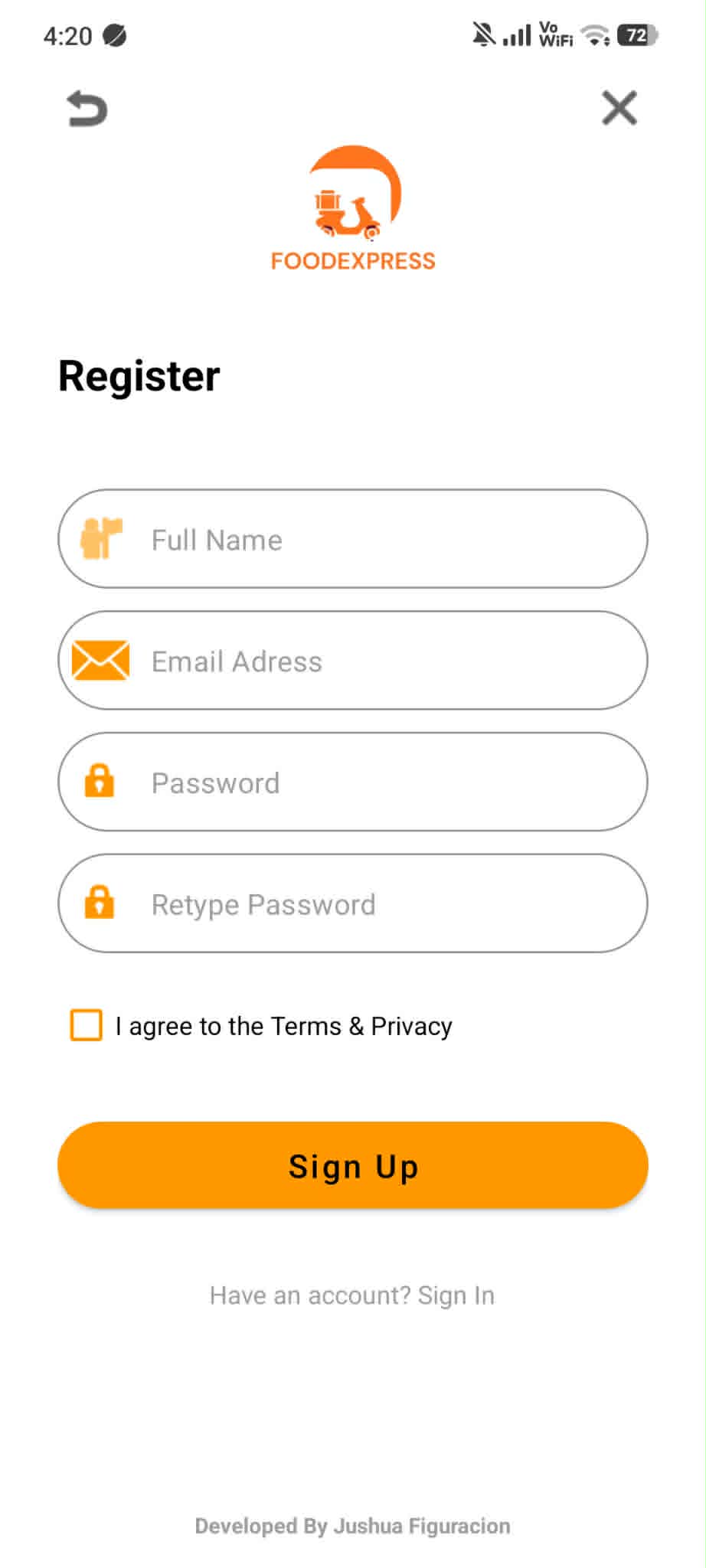Tap the Sign Up button
This screenshot has height=1568, width=706.
coord(353,1165)
